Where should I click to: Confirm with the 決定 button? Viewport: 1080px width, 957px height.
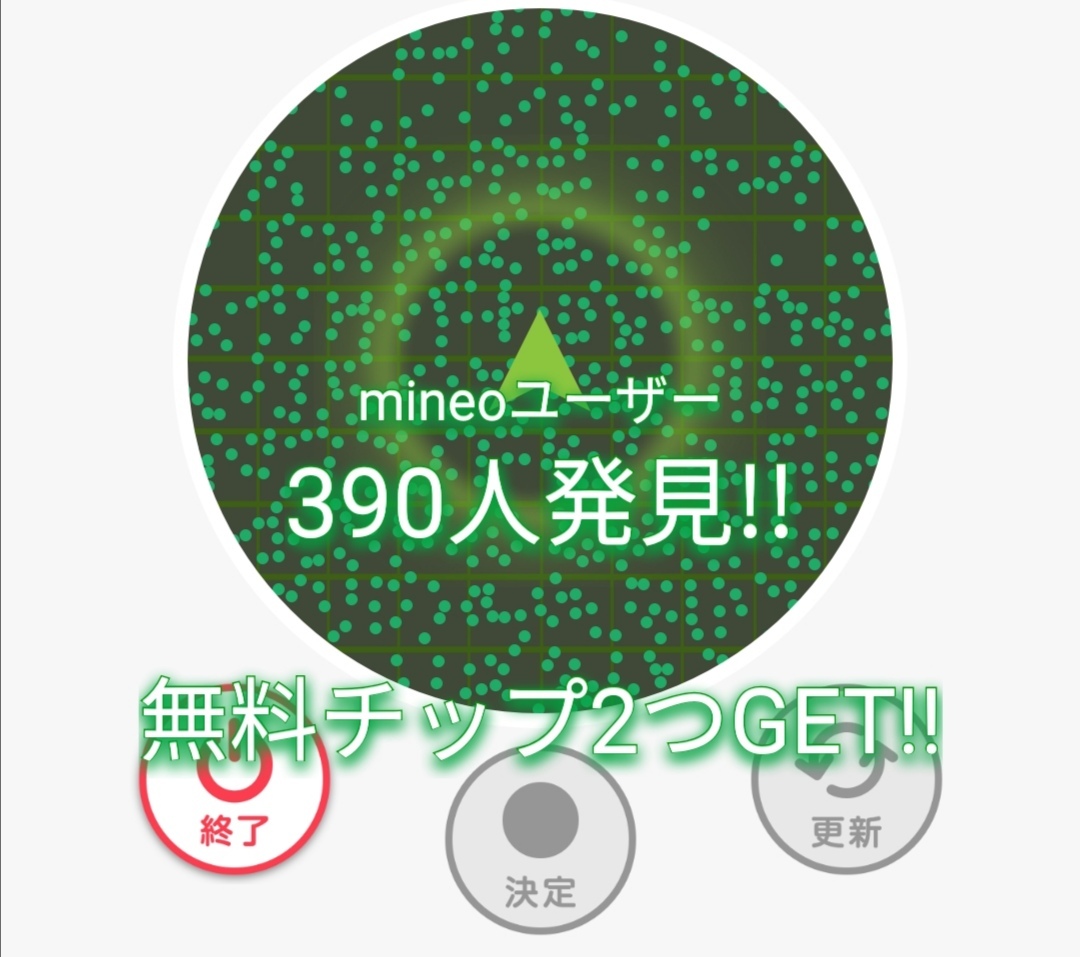(x=540, y=840)
